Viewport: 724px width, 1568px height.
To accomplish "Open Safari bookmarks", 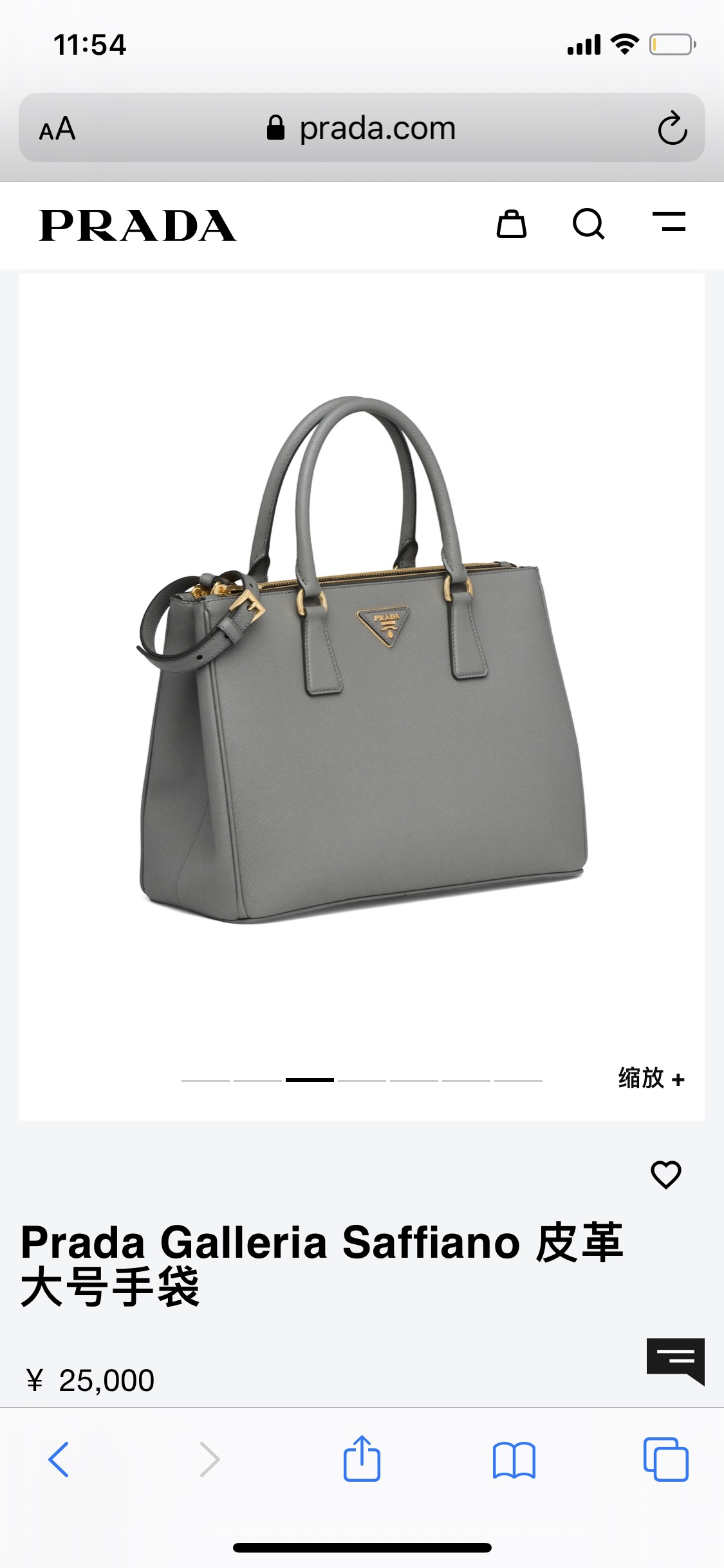I will pos(514,1459).
